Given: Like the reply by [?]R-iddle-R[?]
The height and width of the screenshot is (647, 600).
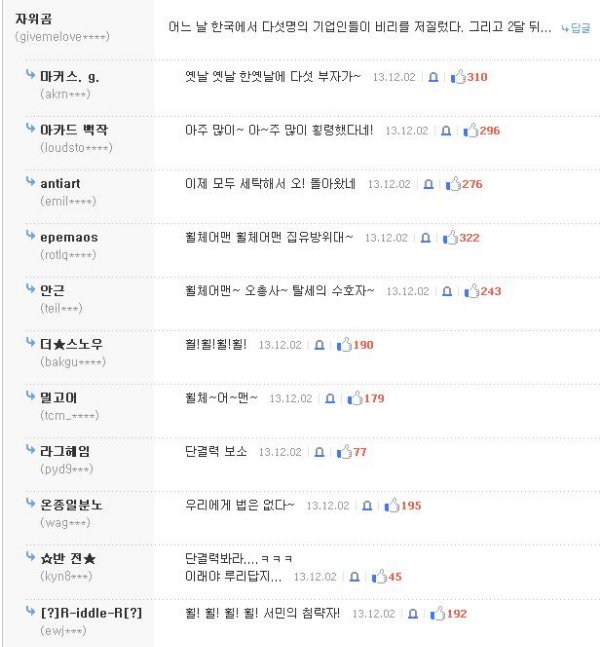Looking at the screenshot, I should point(437,613).
